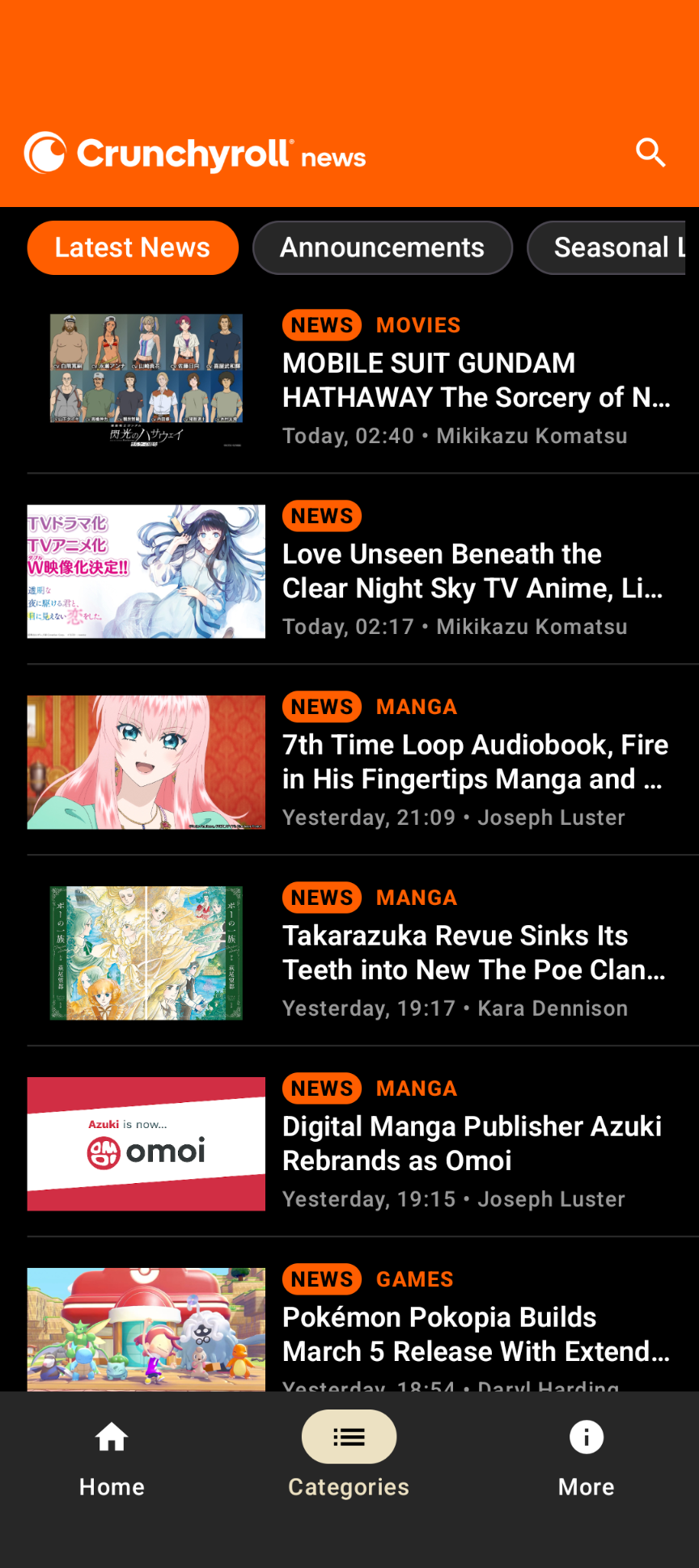
Task: Go to the Home tab
Action: (x=112, y=1459)
